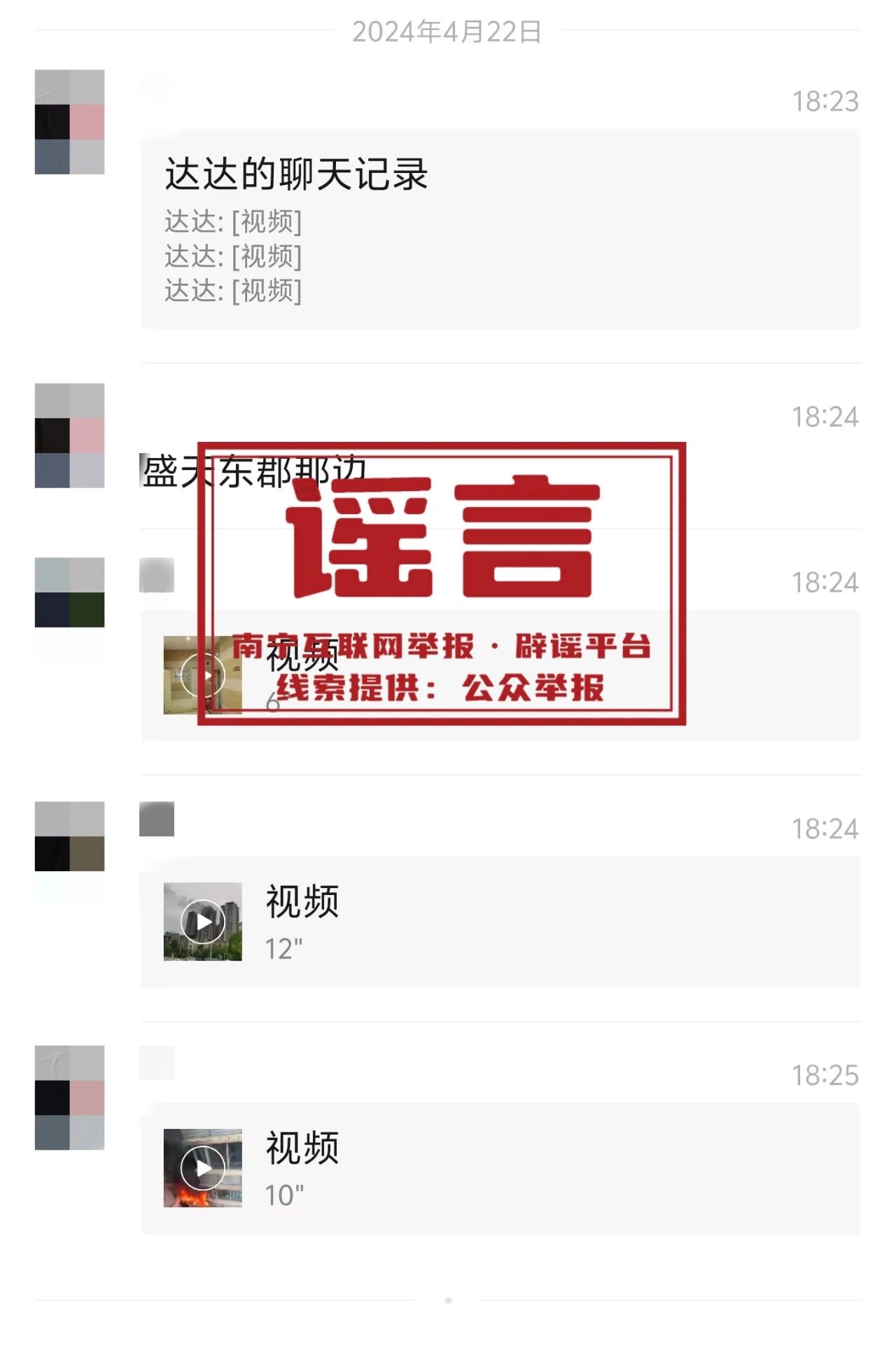Screen dimensions: 896x1353
Task: Play the 10-second video with fire
Action: 203,1168
